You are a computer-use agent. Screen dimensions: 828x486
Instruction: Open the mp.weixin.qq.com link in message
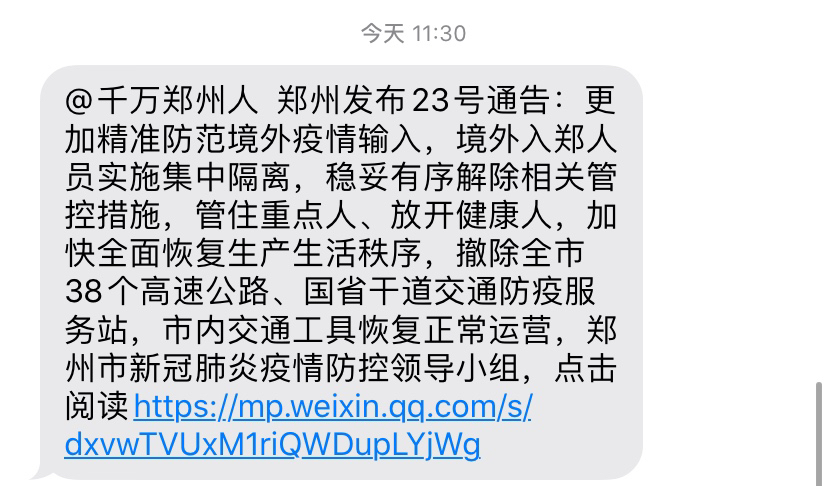click(x=332, y=407)
